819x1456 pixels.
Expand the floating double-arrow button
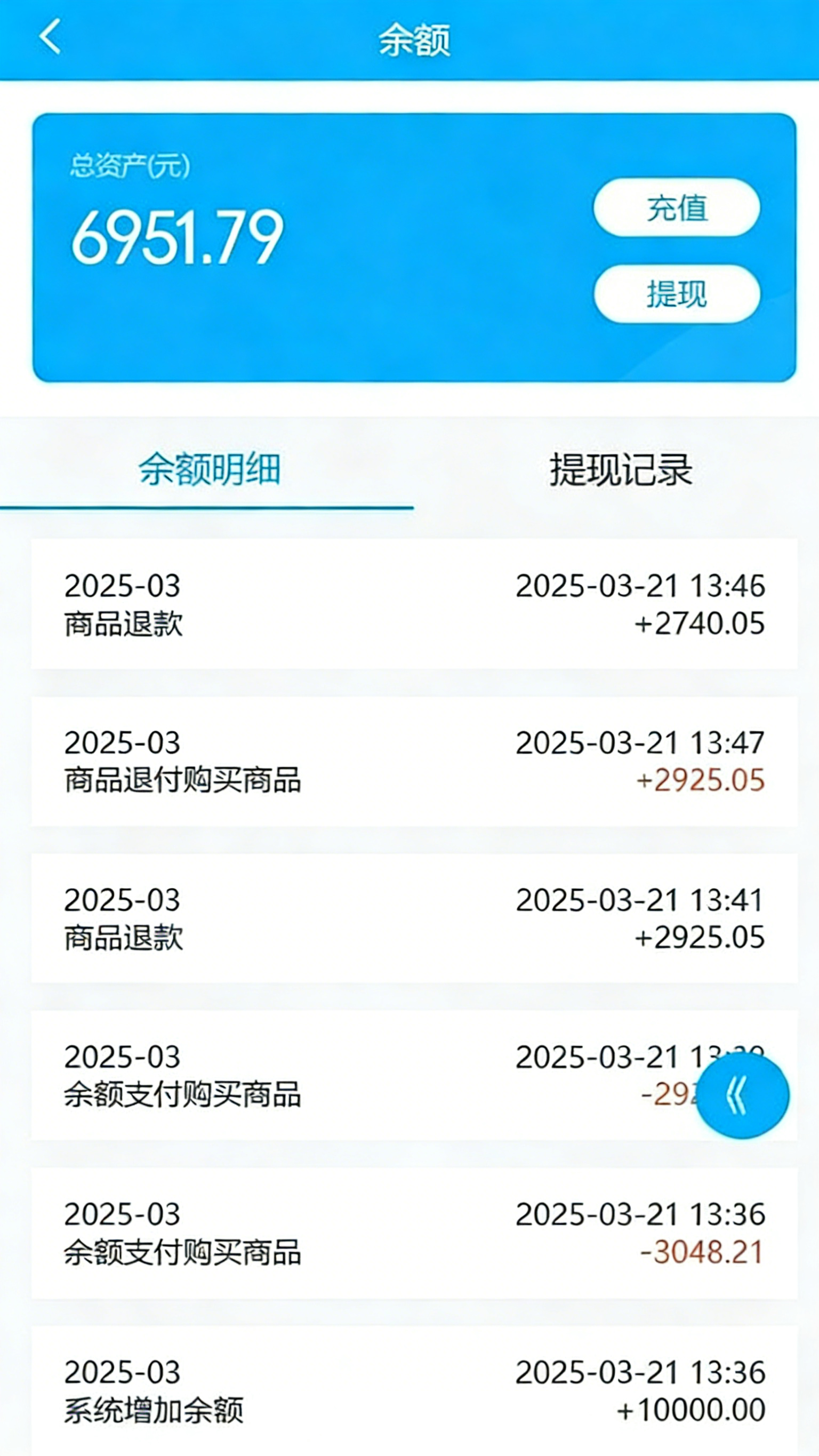click(741, 1095)
